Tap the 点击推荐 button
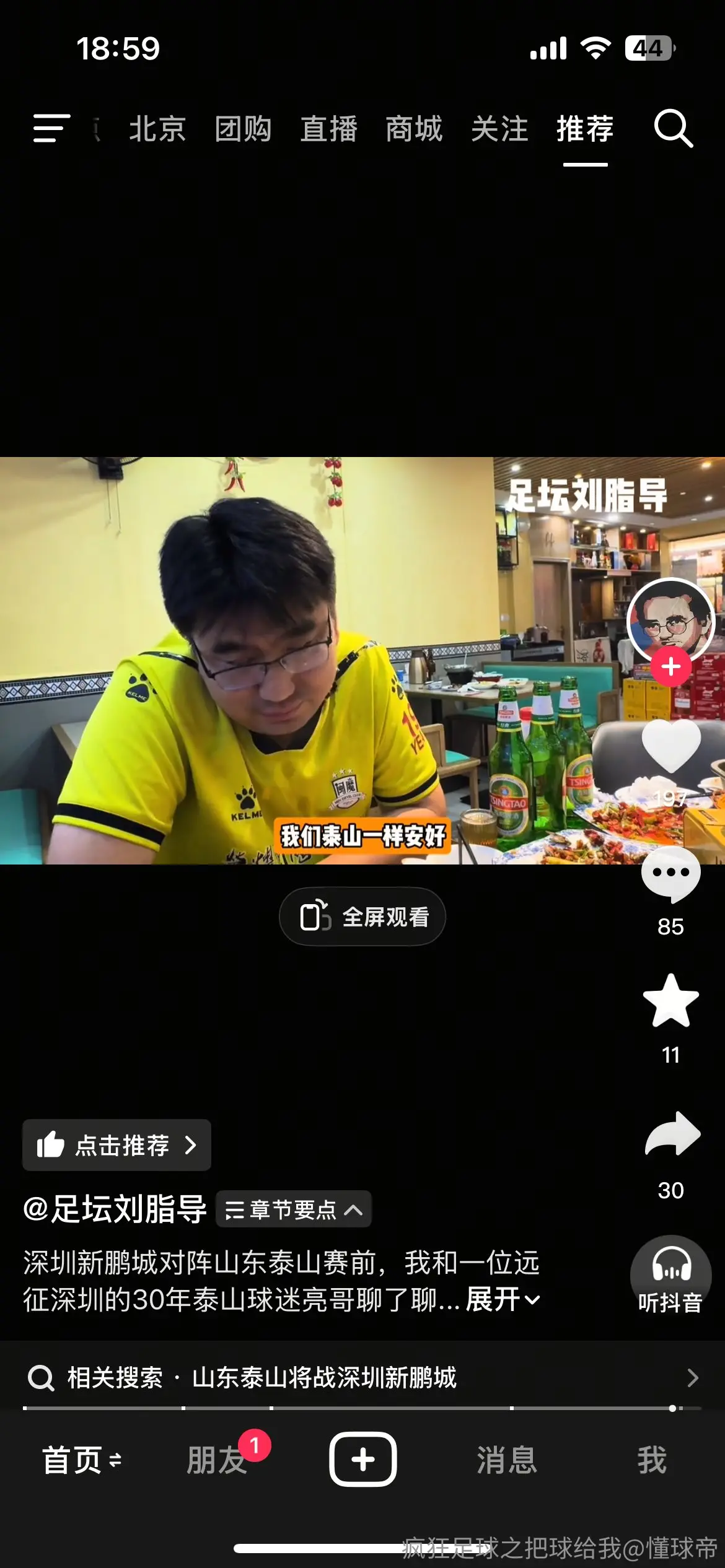Viewport: 725px width, 1568px height. click(x=116, y=1145)
